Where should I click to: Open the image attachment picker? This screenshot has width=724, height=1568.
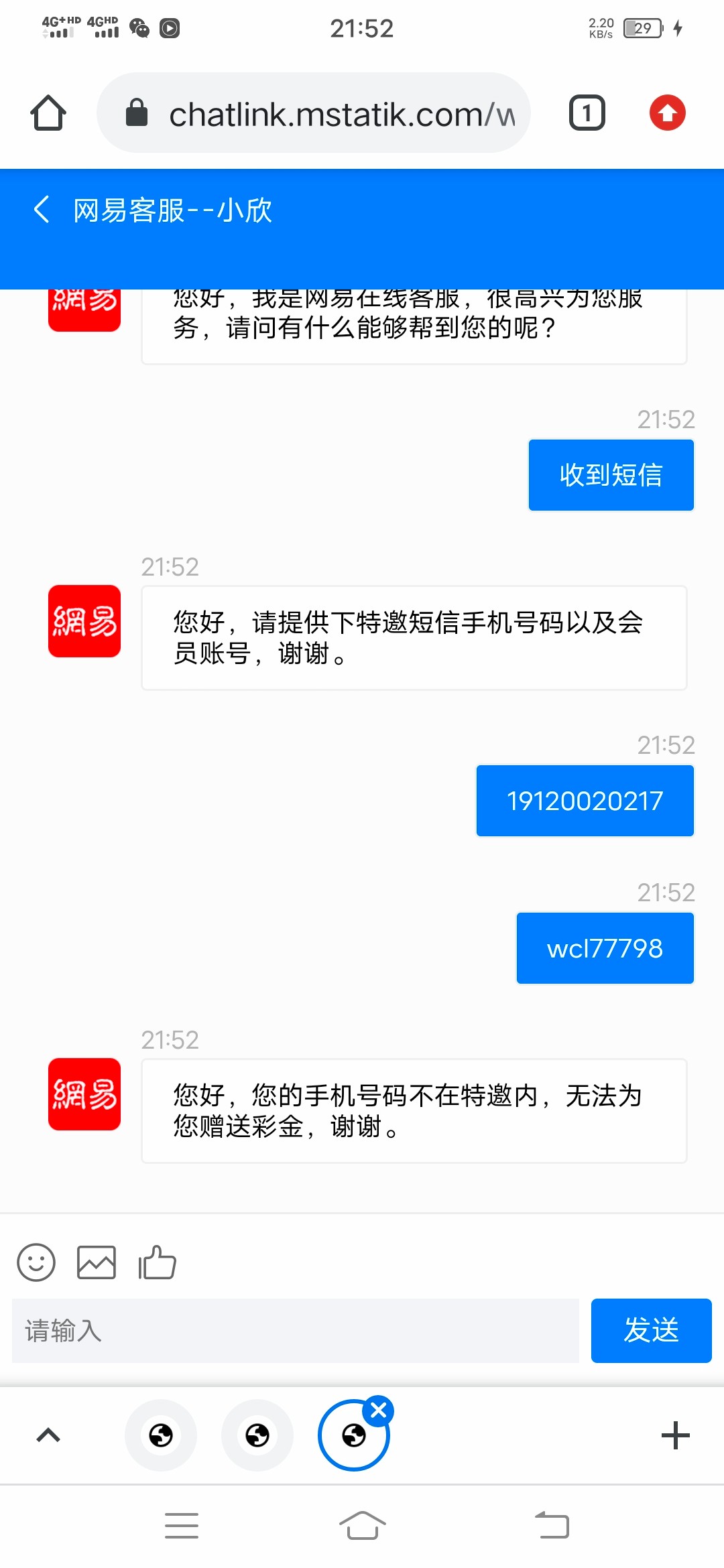(96, 1262)
